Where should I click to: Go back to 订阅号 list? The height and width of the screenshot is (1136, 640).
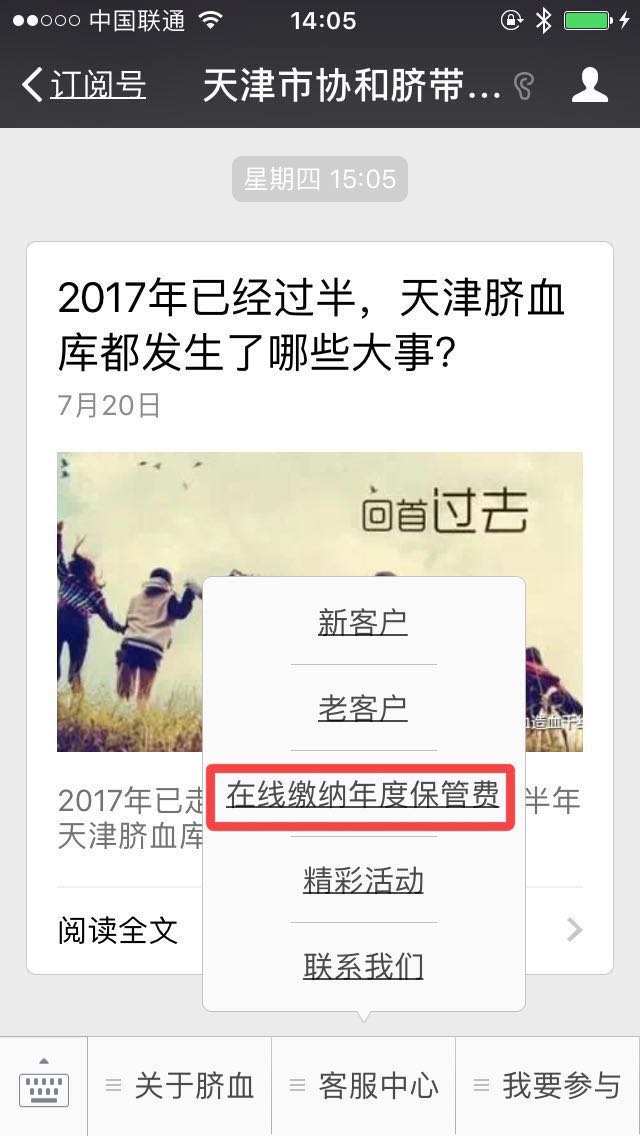coord(84,85)
